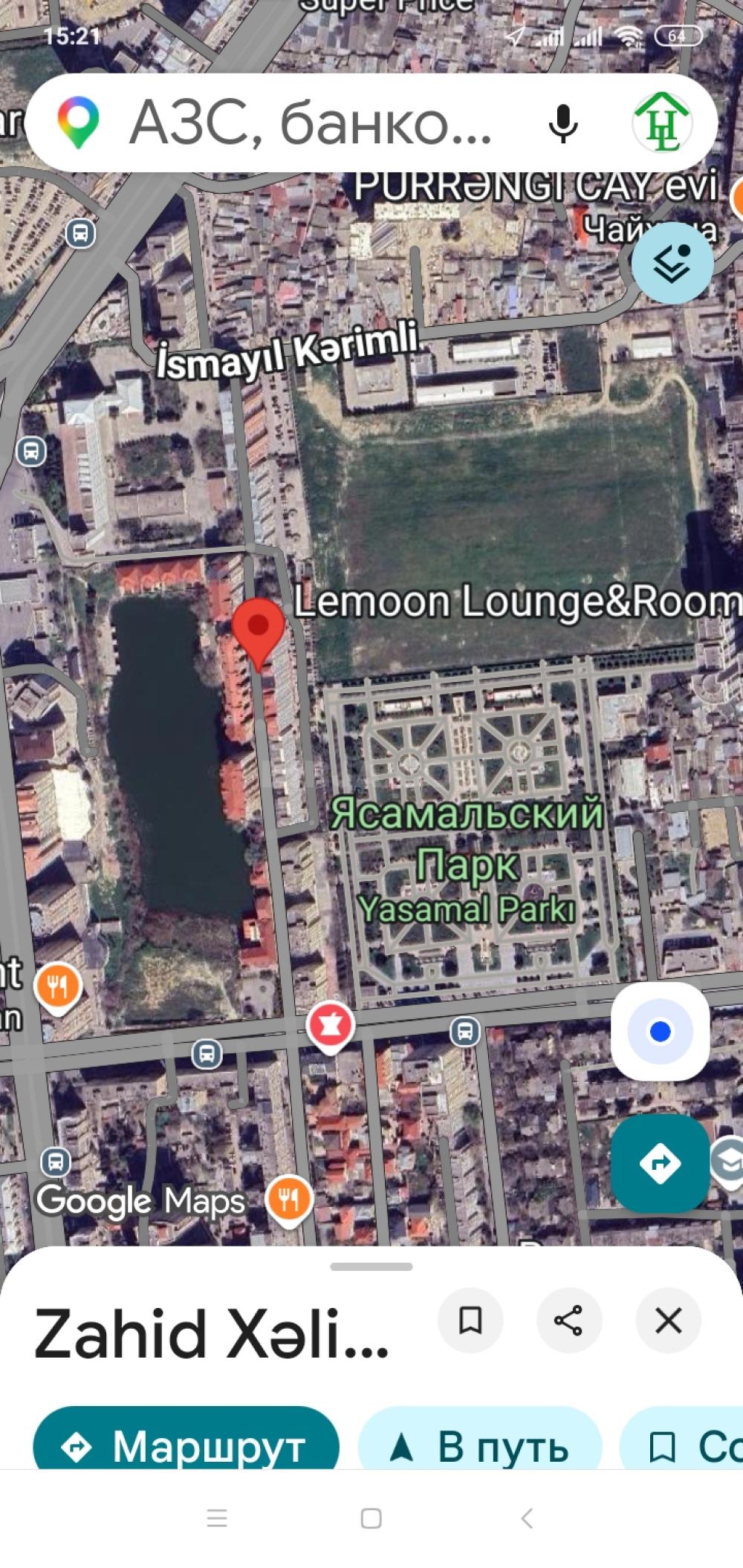743x1568 pixels.
Task: Open the PURRƏNGİ ÇAY evi place label
Action: [535, 187]
